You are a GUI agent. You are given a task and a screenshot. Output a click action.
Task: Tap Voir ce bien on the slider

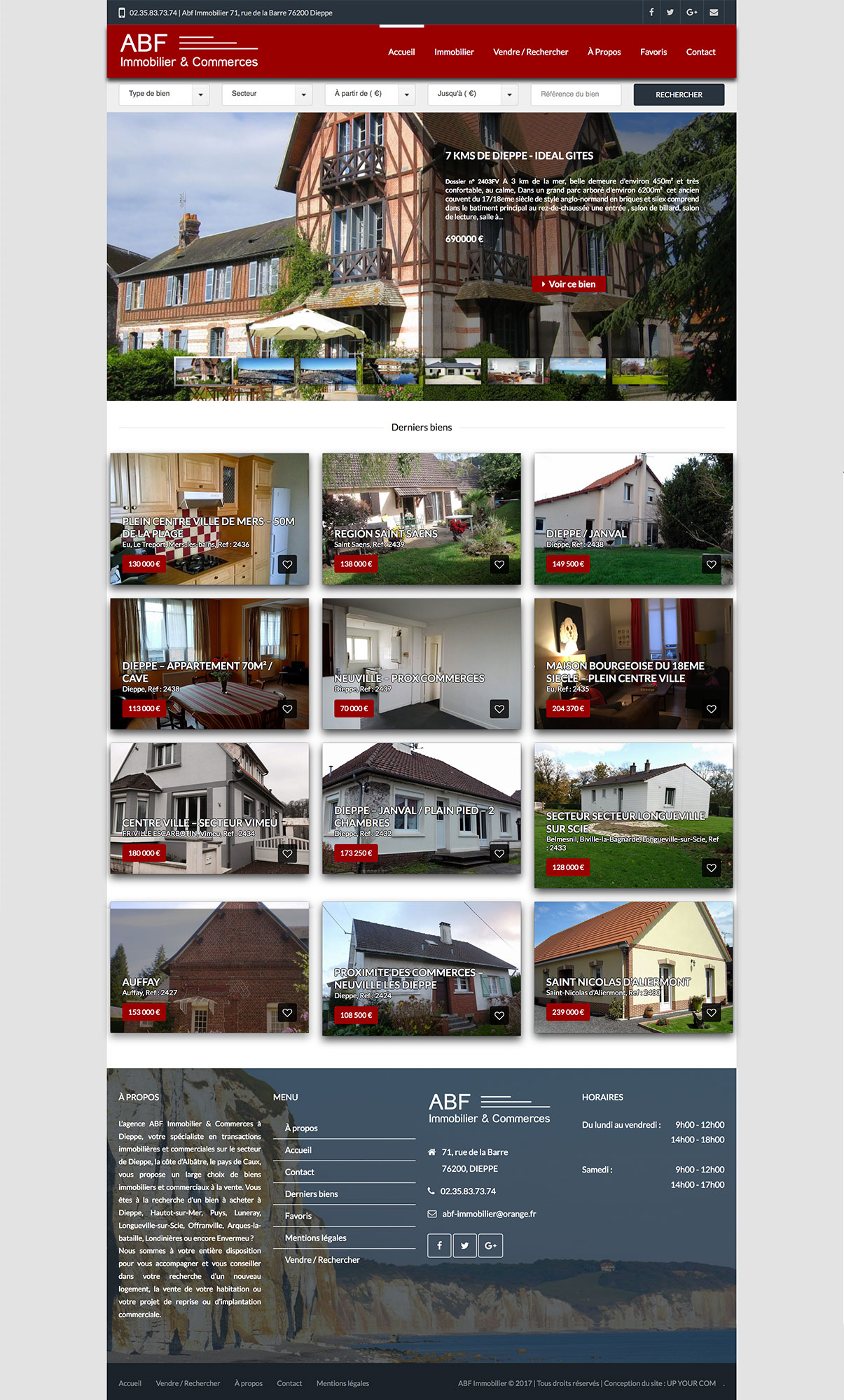pyautogui.click(x=569, y=284)
